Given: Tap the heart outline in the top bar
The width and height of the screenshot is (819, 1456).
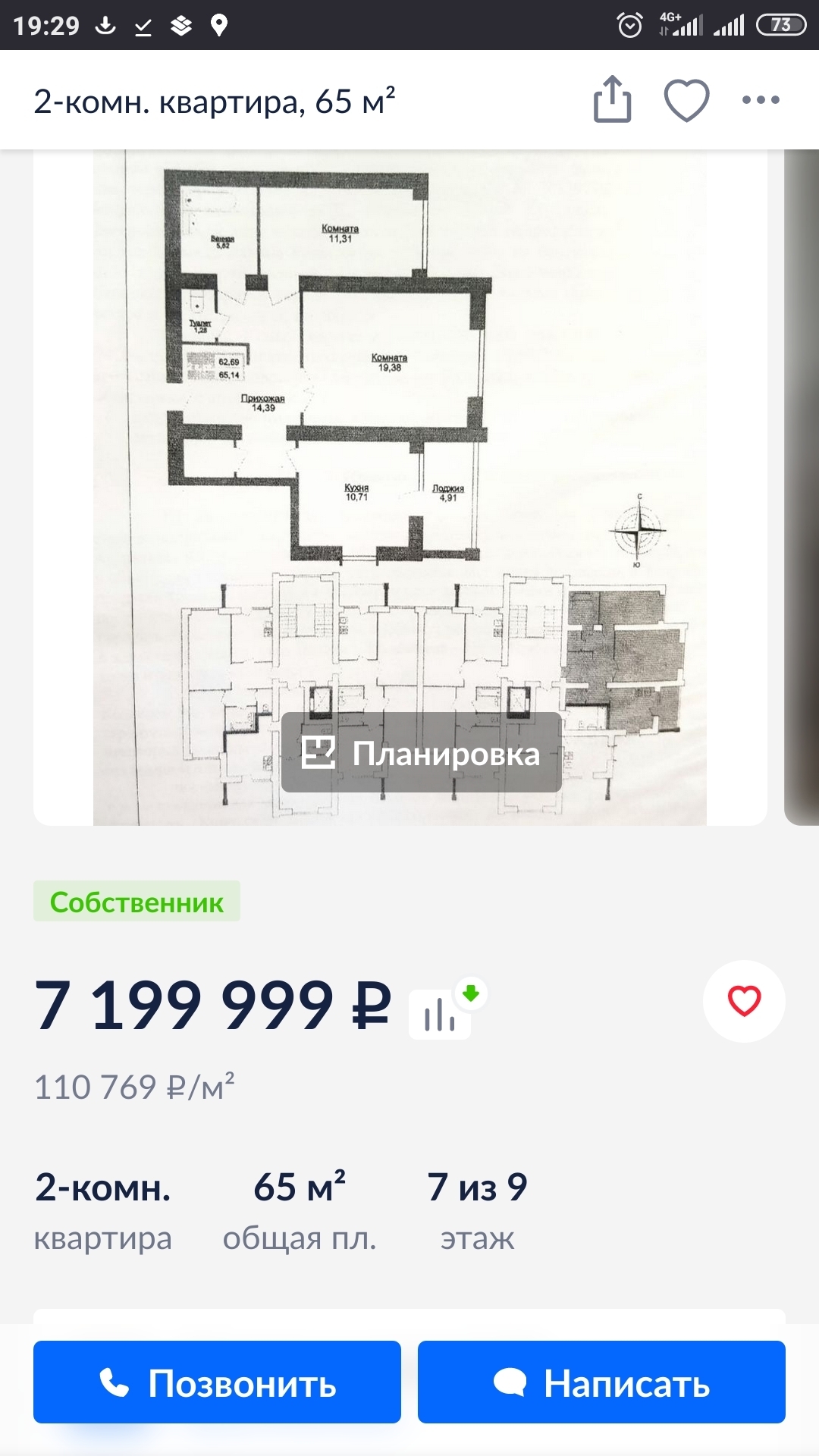Looking at the screenshot, I should 686,100.
